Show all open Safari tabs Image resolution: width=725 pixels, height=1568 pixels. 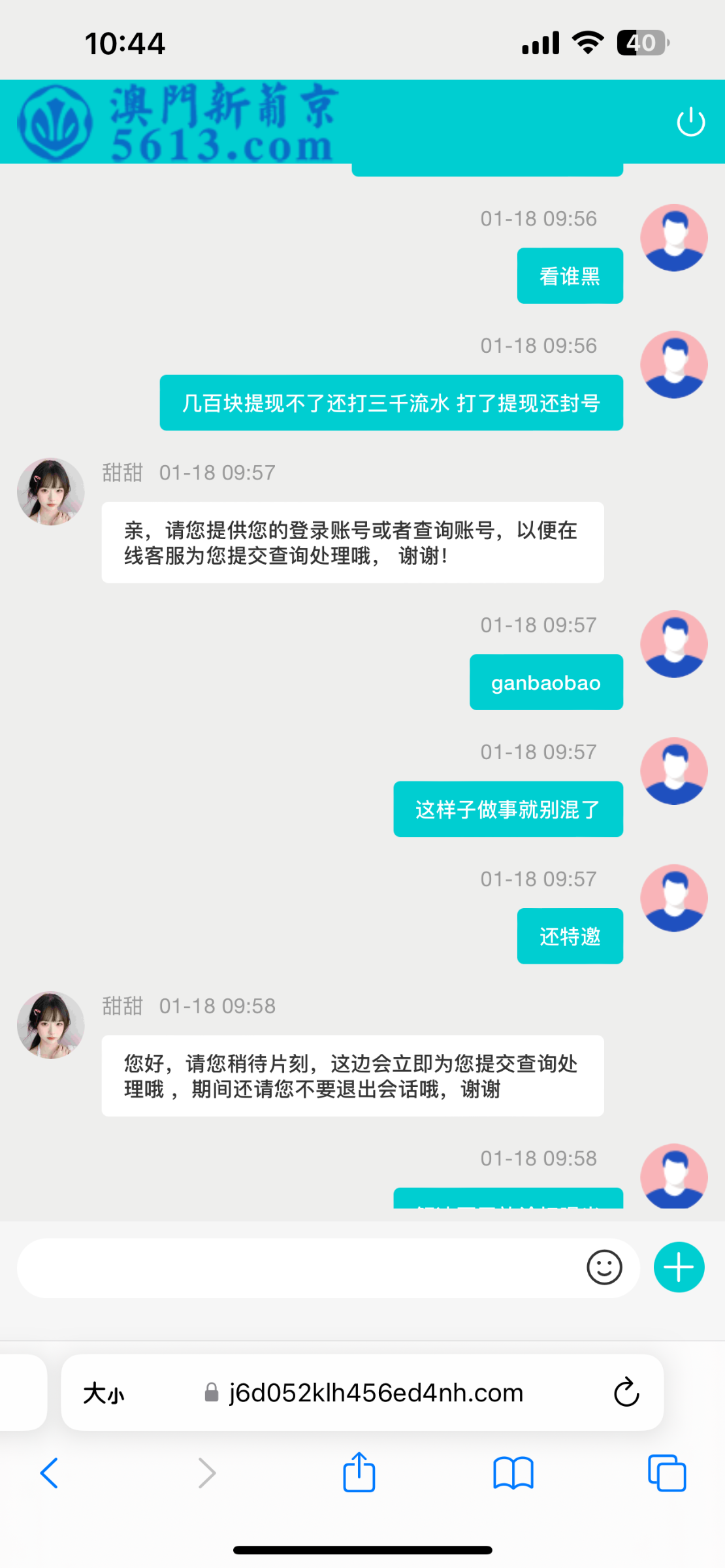[x=666, y=1473]
